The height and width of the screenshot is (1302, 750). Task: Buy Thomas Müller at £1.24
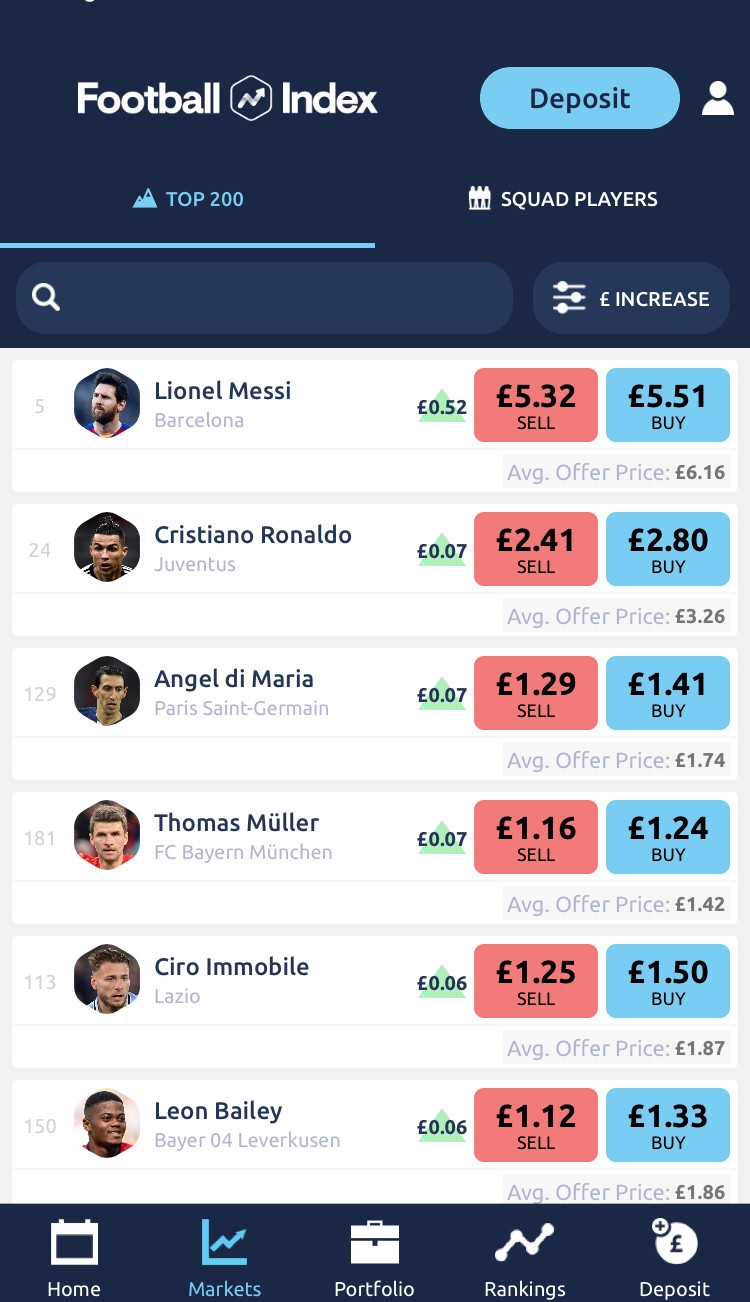[x=668, y=837]
